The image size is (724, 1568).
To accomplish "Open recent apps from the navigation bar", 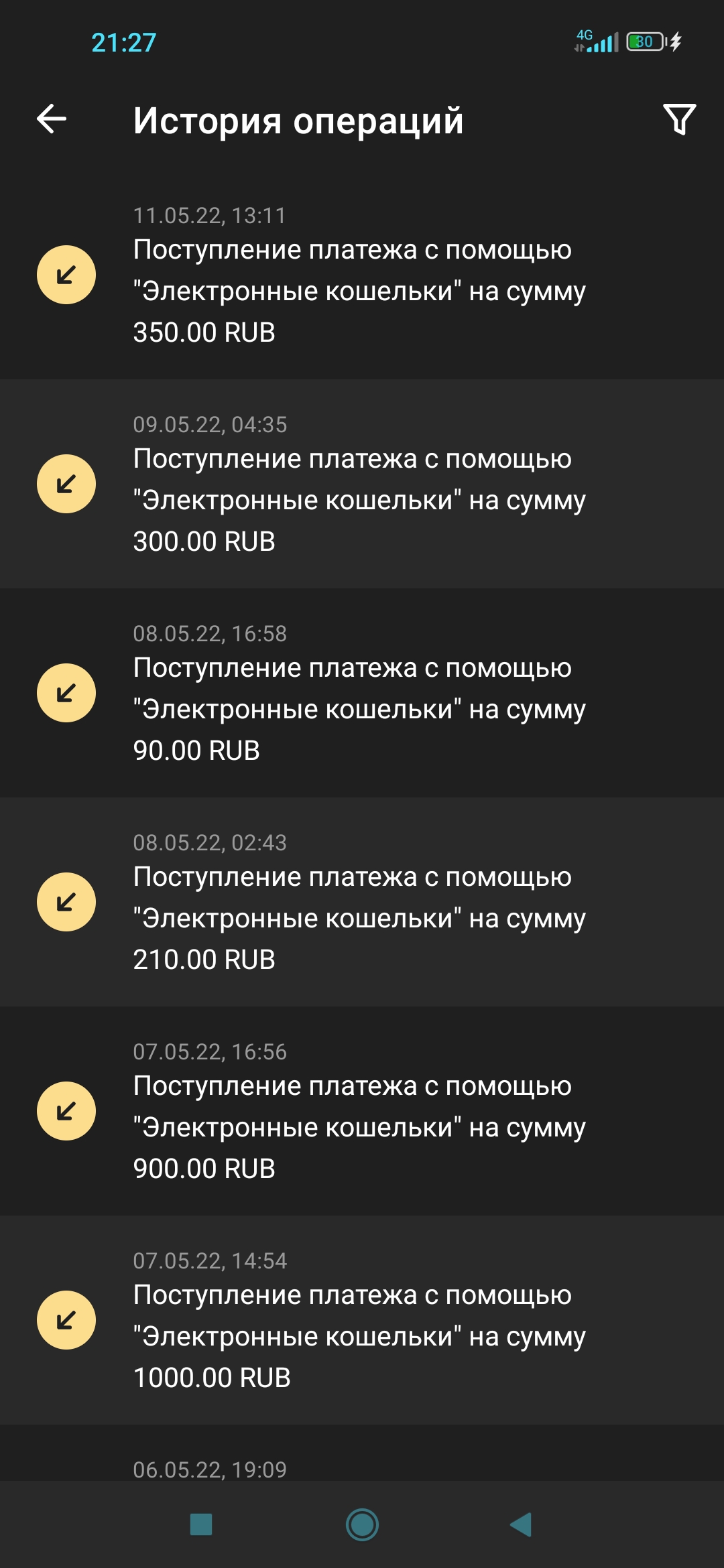I will pyautogui.click(x=201, y=1524).
